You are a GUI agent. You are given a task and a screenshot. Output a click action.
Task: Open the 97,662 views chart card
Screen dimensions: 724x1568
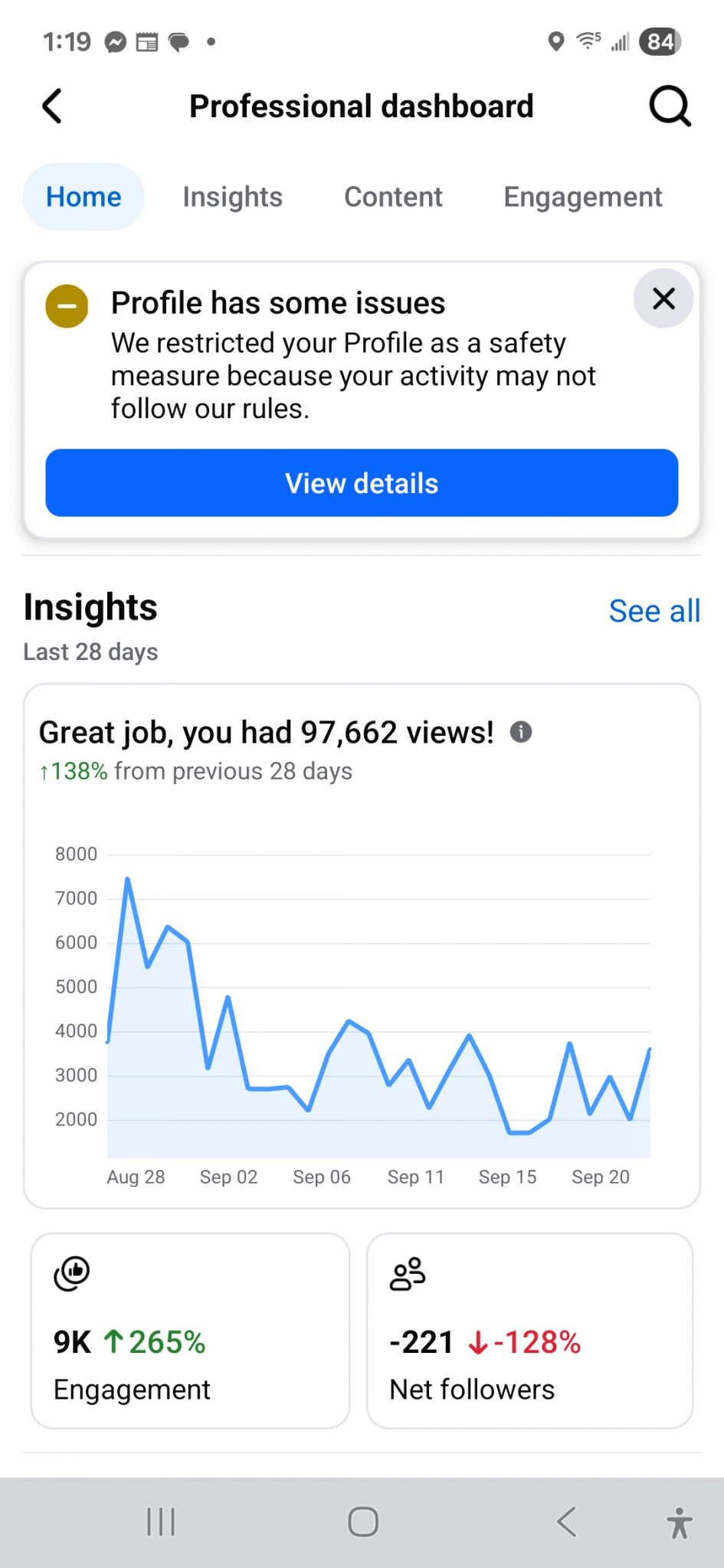(362, 995)
